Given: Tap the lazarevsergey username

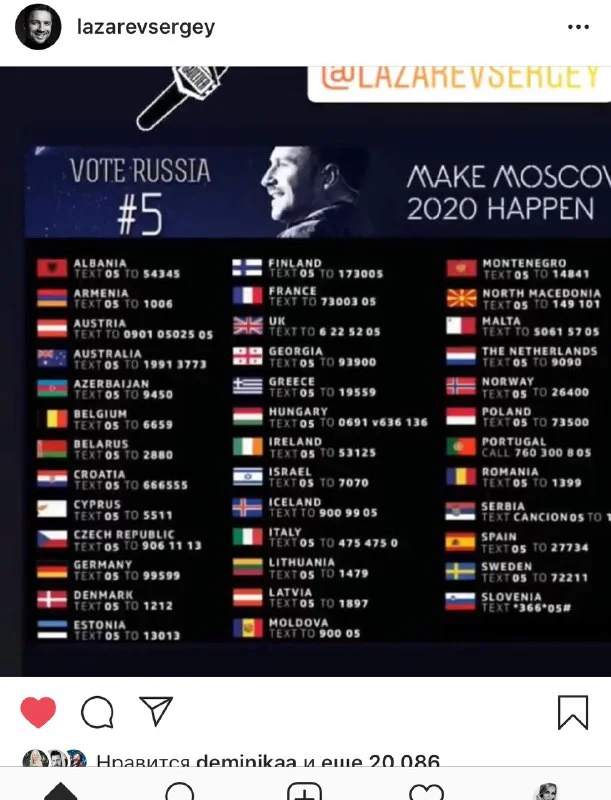Looking at the screenshot, I should (145, 28).
